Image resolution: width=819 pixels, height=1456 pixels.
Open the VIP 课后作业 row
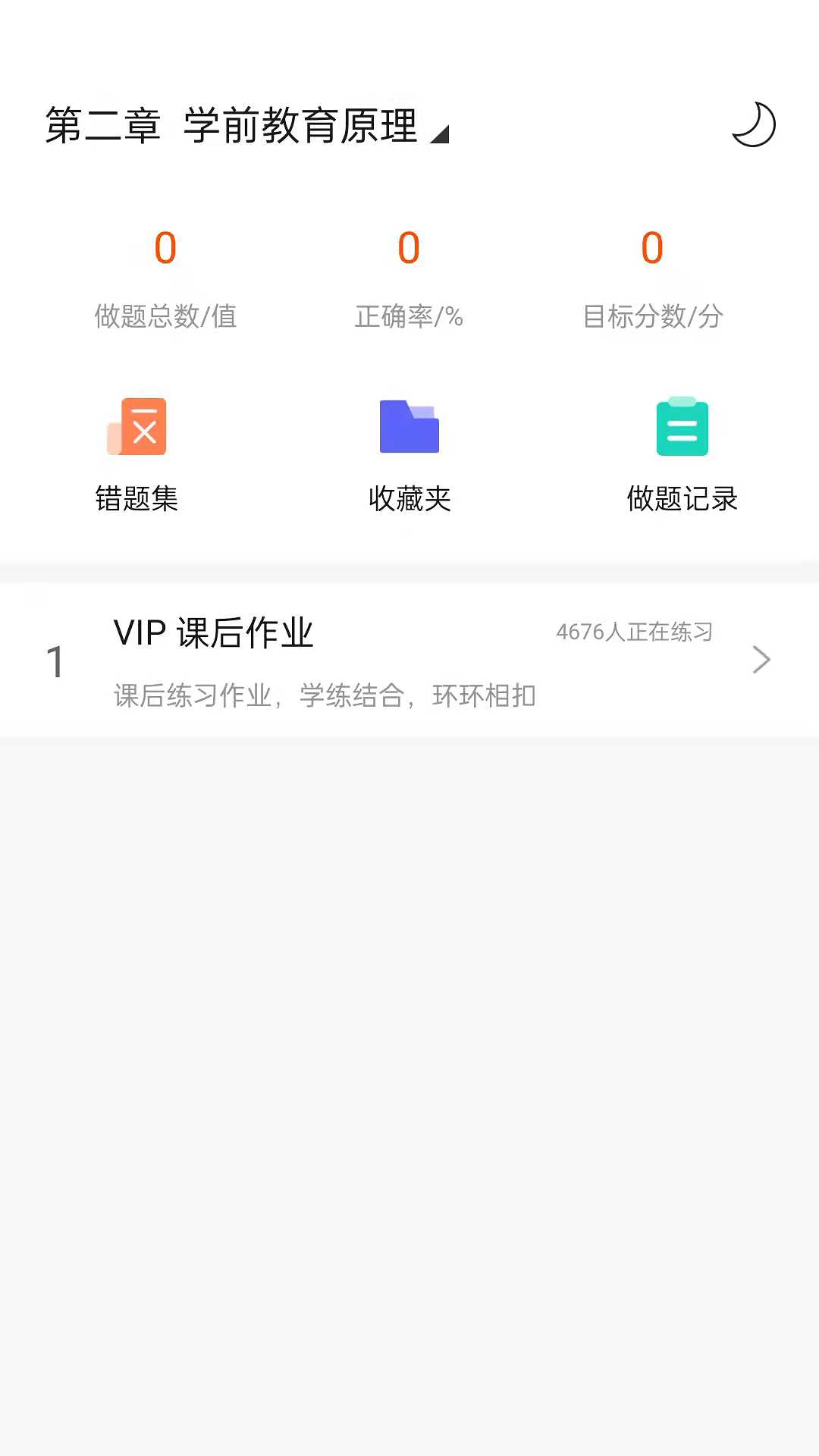(x=409, y=660)
